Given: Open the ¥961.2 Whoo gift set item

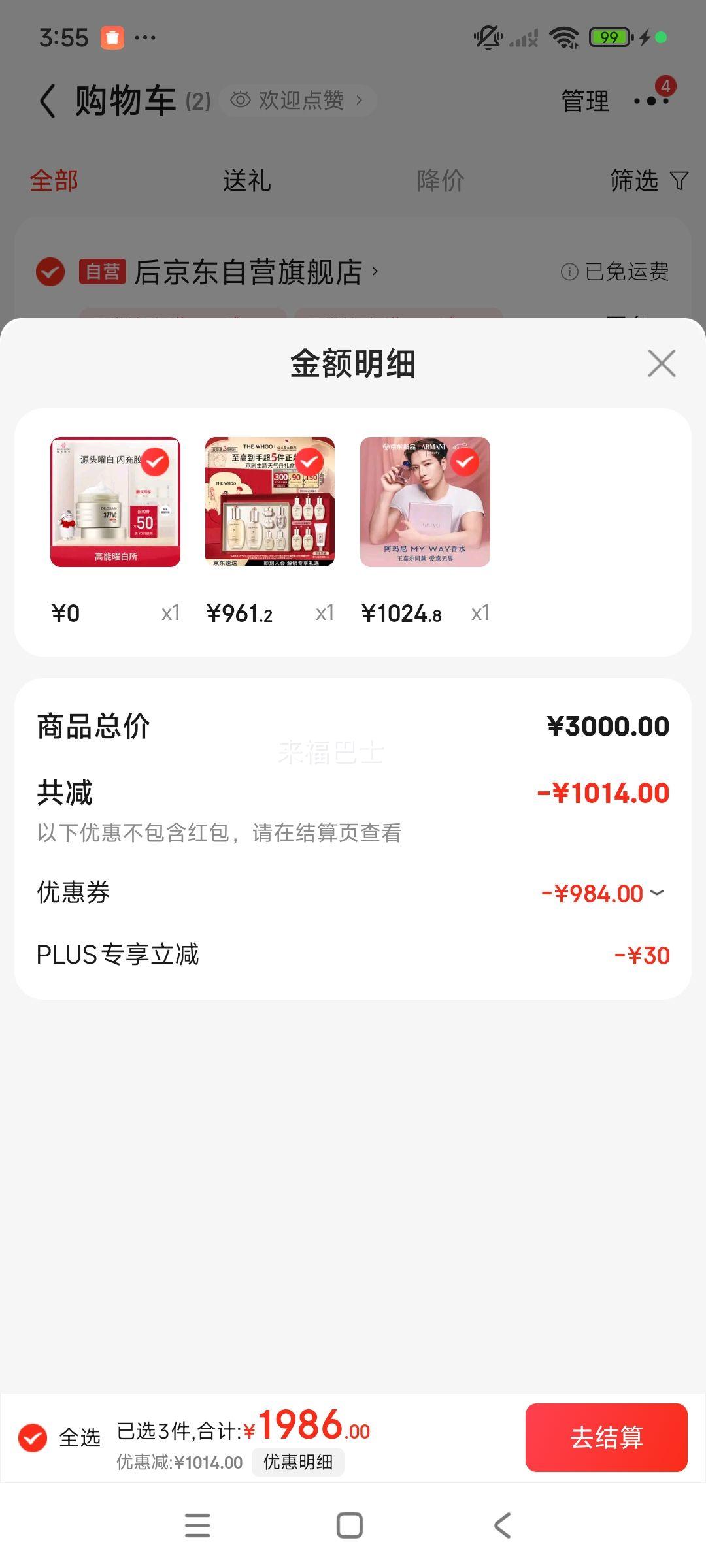Looking at the screenshot, I should (x=270, y=502).
